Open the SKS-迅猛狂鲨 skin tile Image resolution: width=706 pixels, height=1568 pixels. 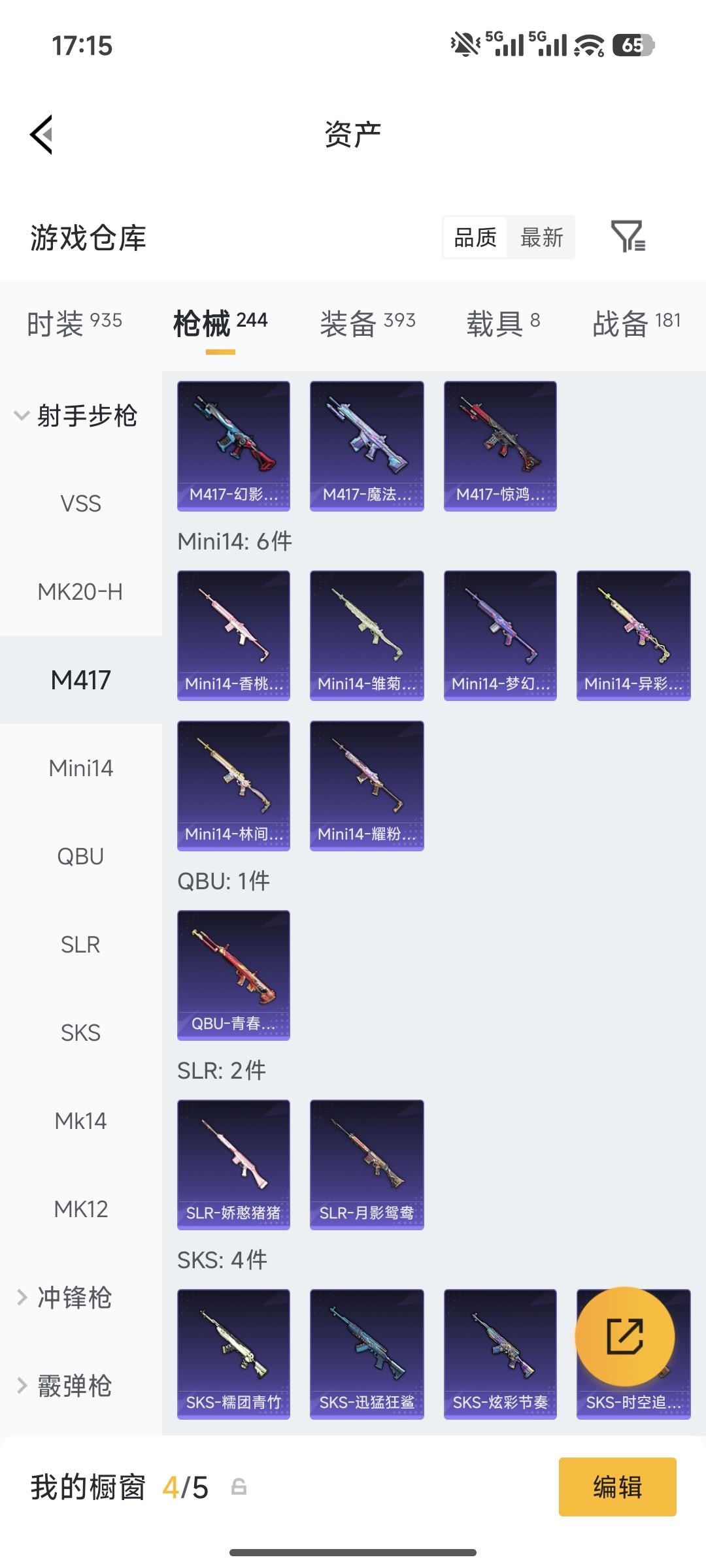coord(367,1354)
